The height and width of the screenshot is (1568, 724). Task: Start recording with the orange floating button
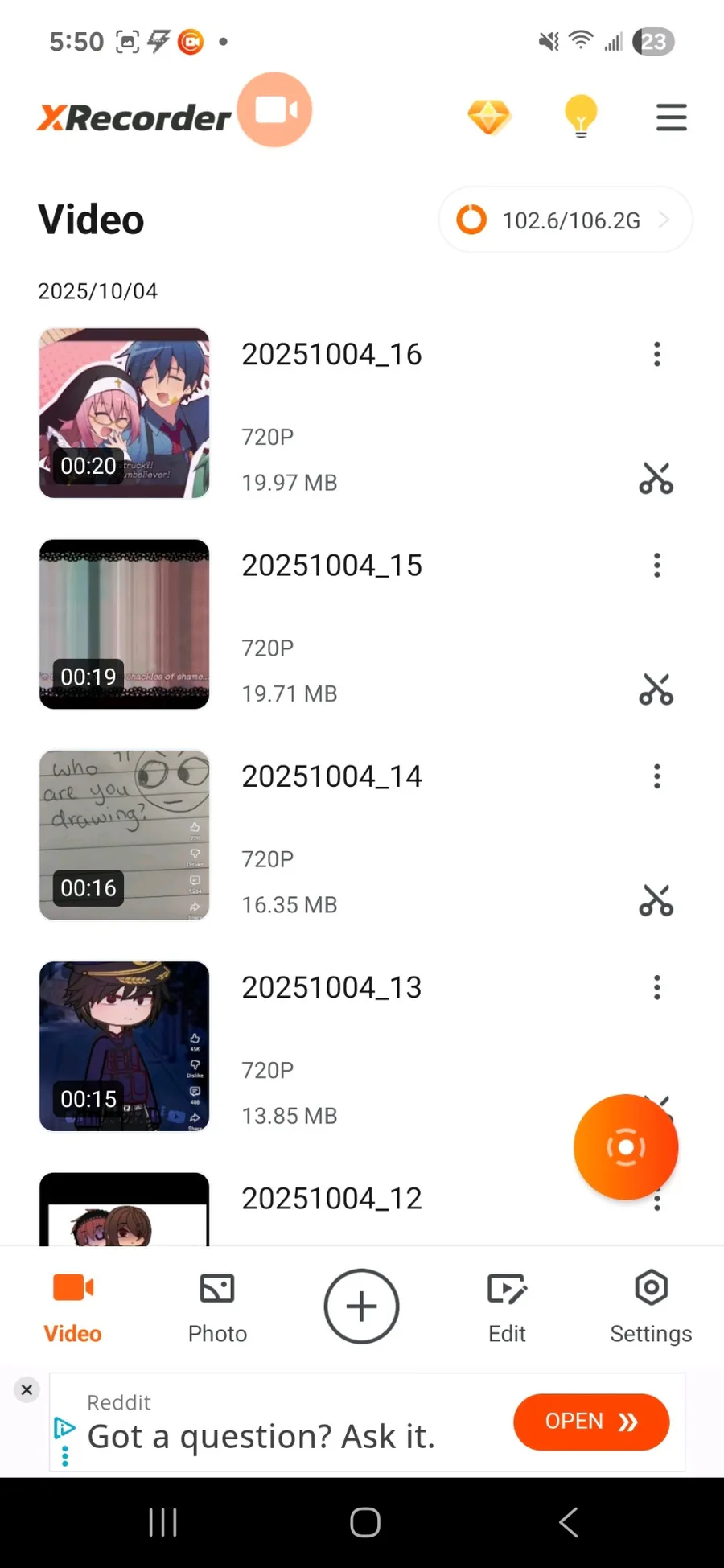click(625, 1146)
